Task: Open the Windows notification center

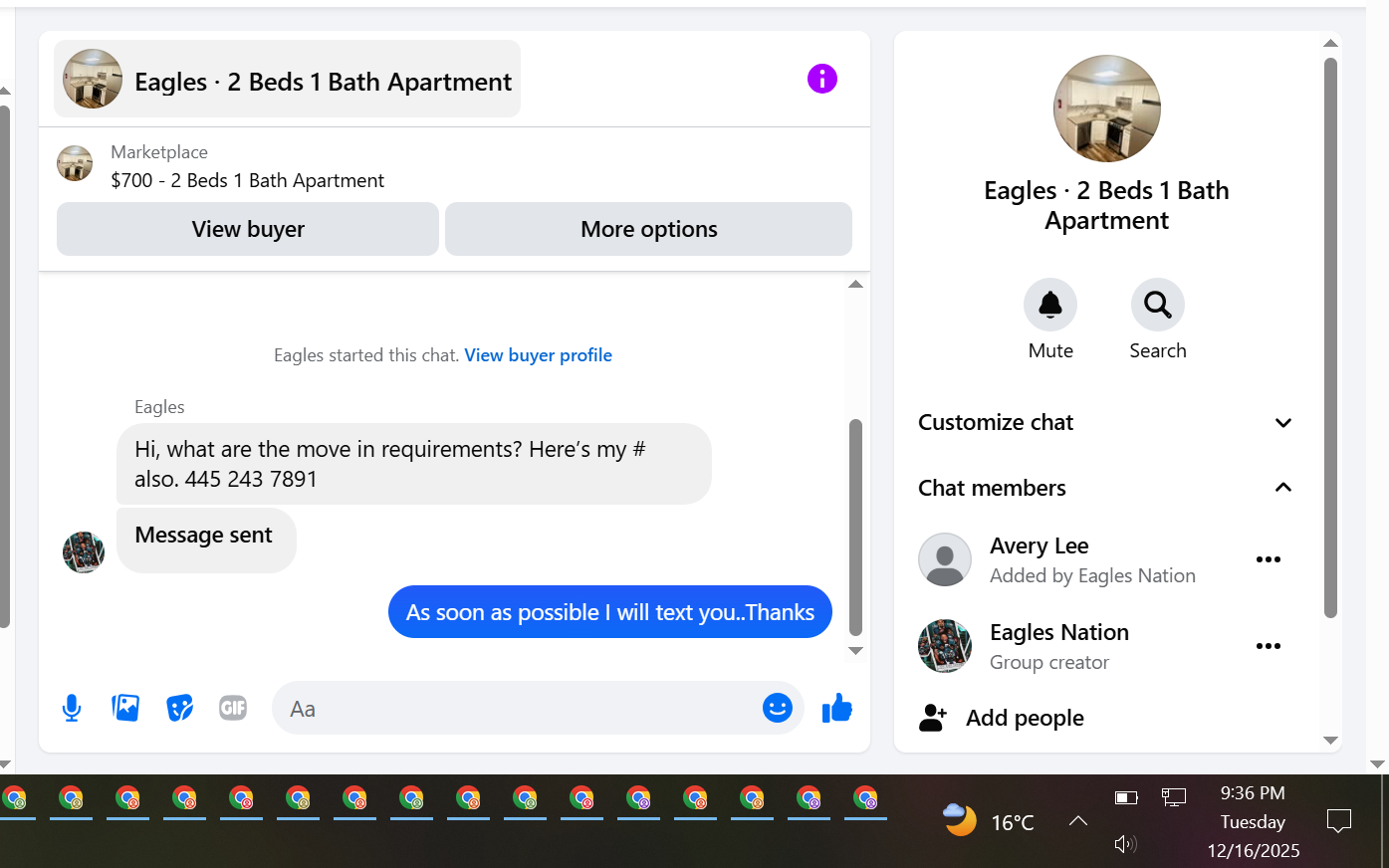Action: pyautogui.click(x=1339, y=821)
